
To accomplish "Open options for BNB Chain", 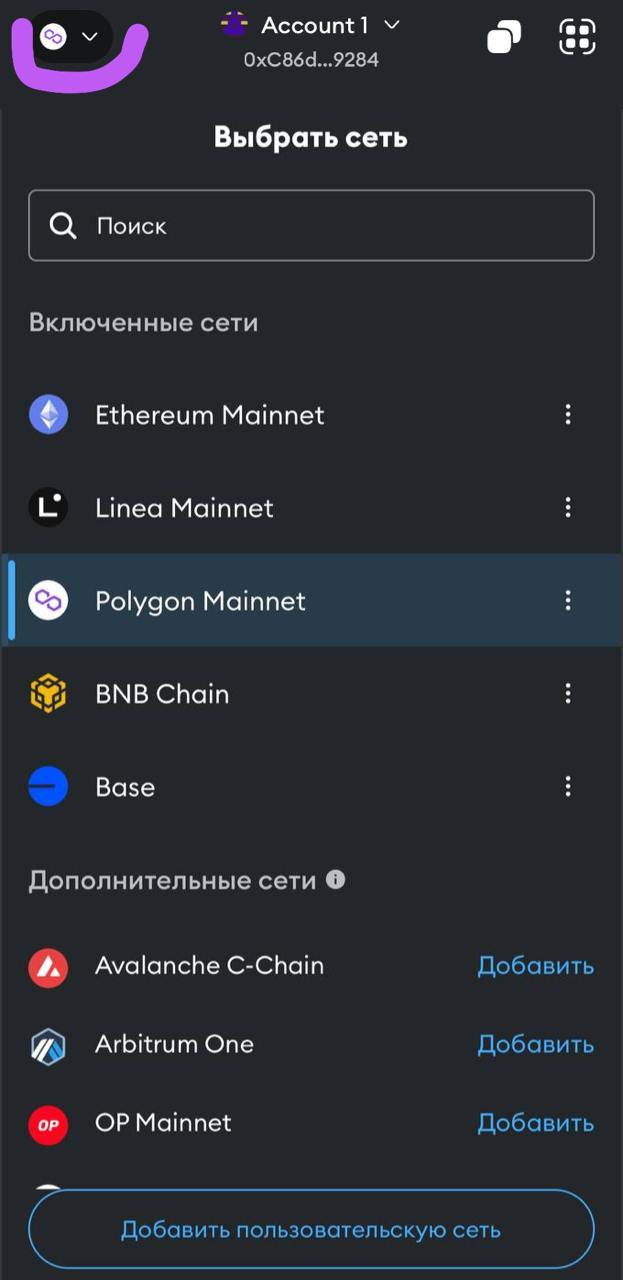I will (568, 694).
